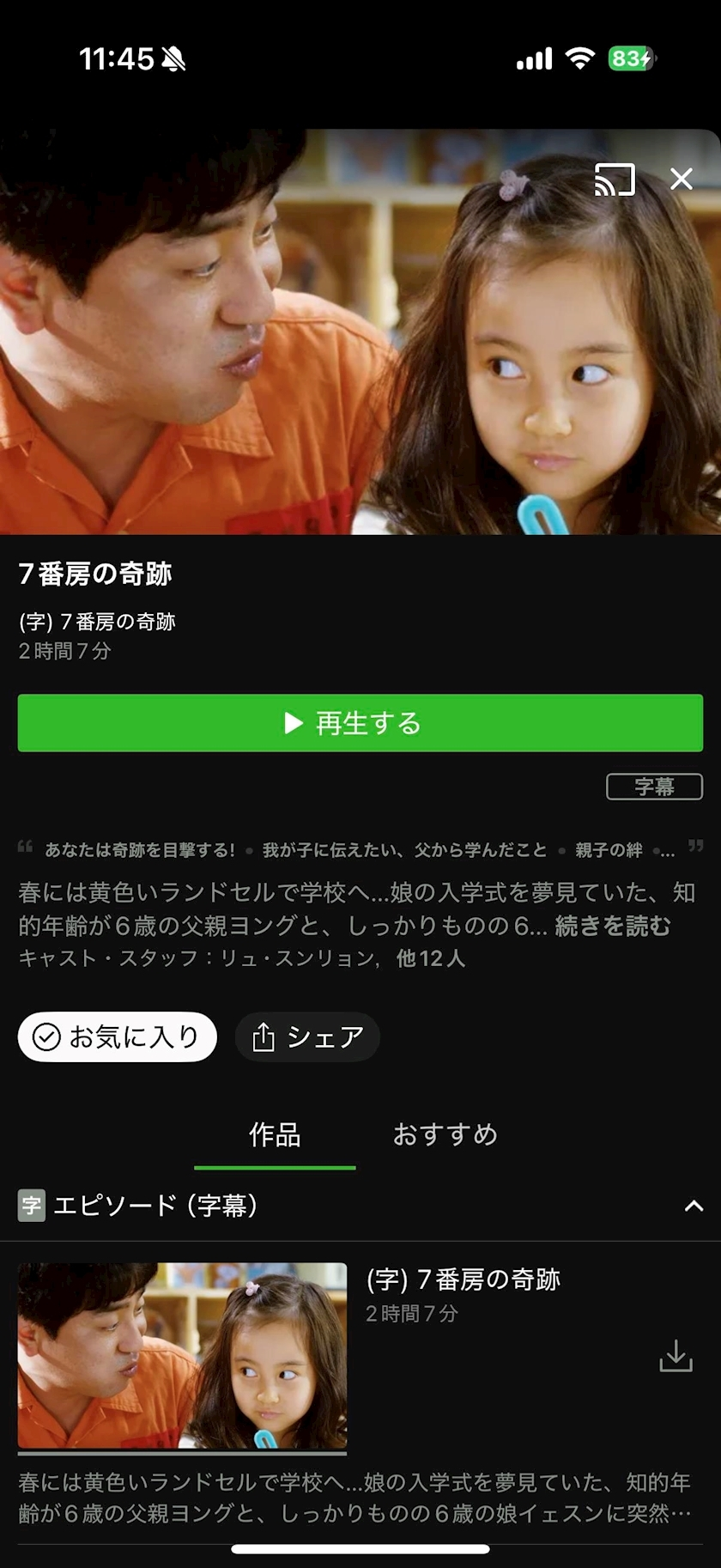Screen dimensions: 721x1568
Task: Collapse the エピソード (字幕) section
Action: point(694,1206)
